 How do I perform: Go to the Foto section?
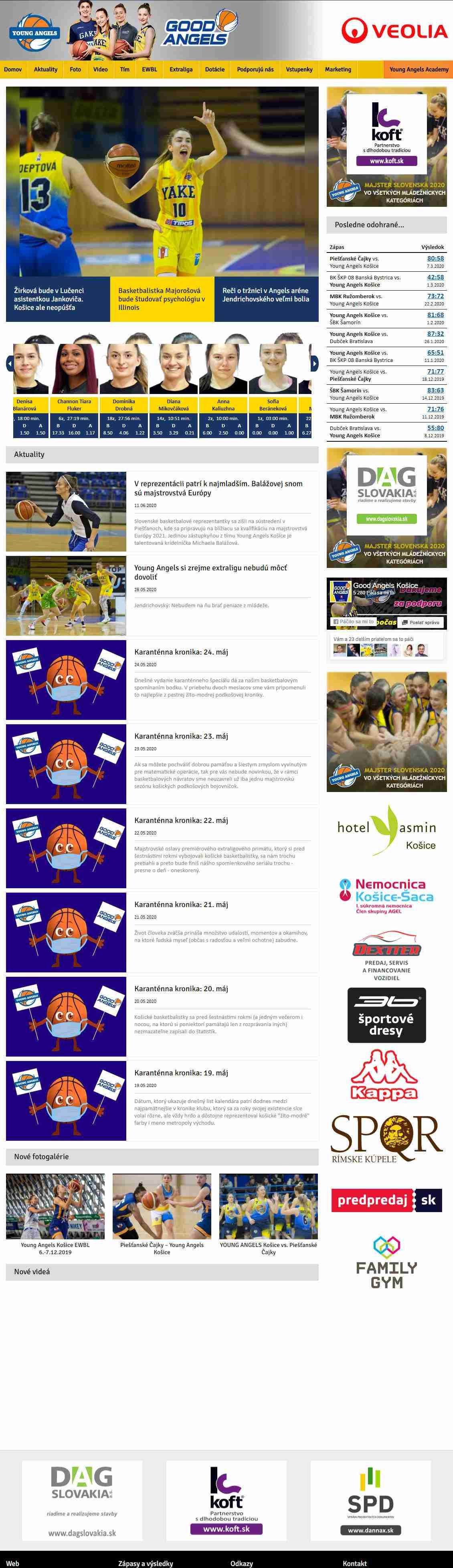75,69
